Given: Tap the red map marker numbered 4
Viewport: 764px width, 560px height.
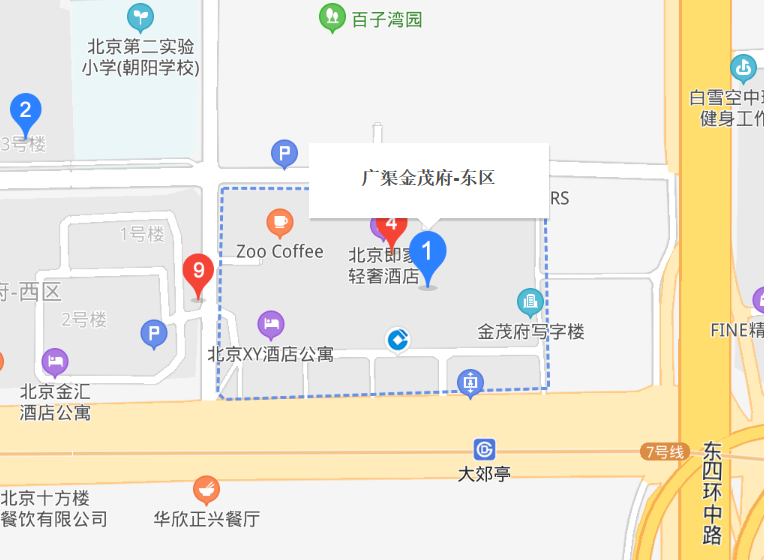Looking at the screenshot, I should point(393,228).
